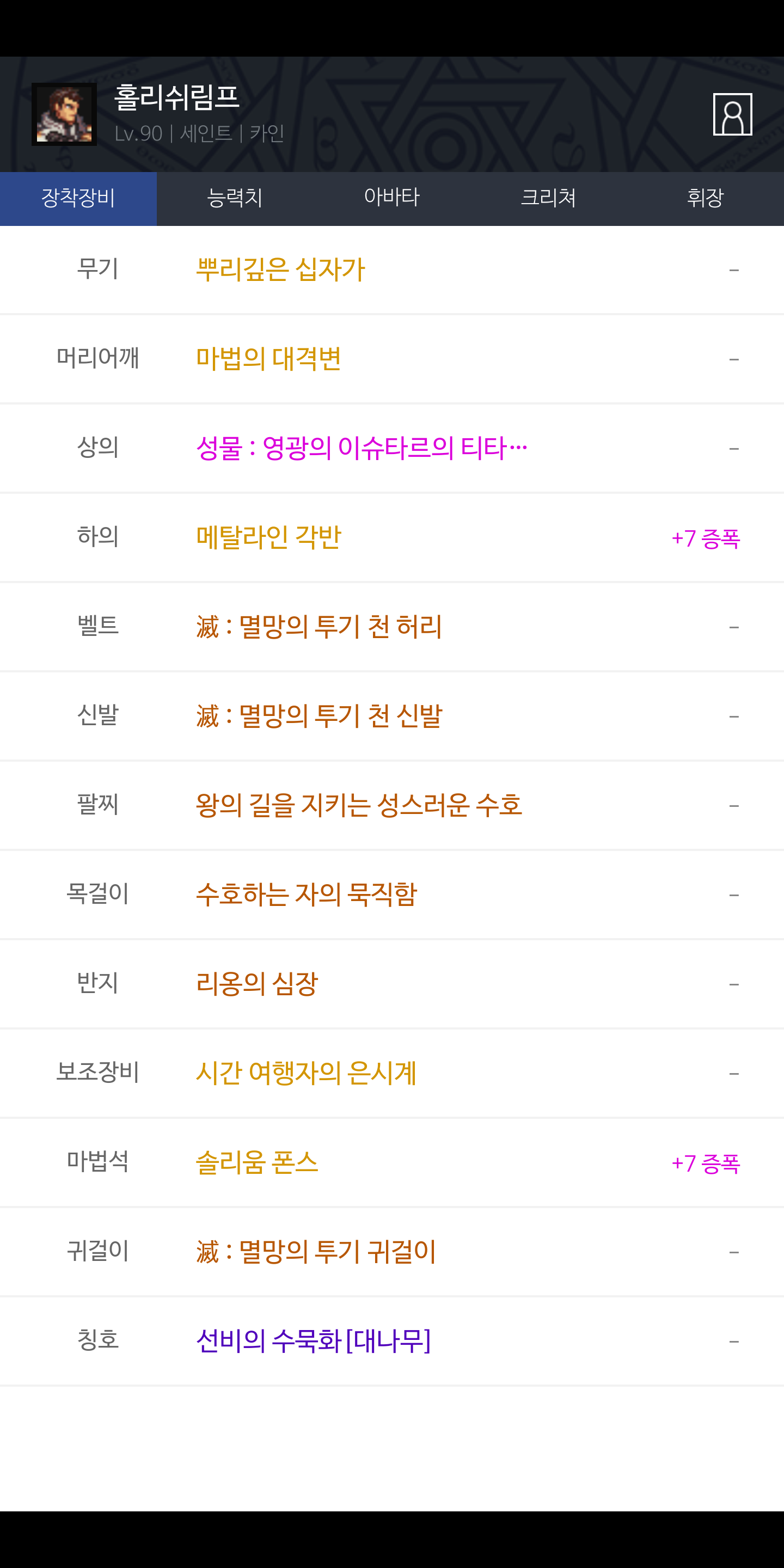
Task: Open the profile icon in header
Action: 732,114
